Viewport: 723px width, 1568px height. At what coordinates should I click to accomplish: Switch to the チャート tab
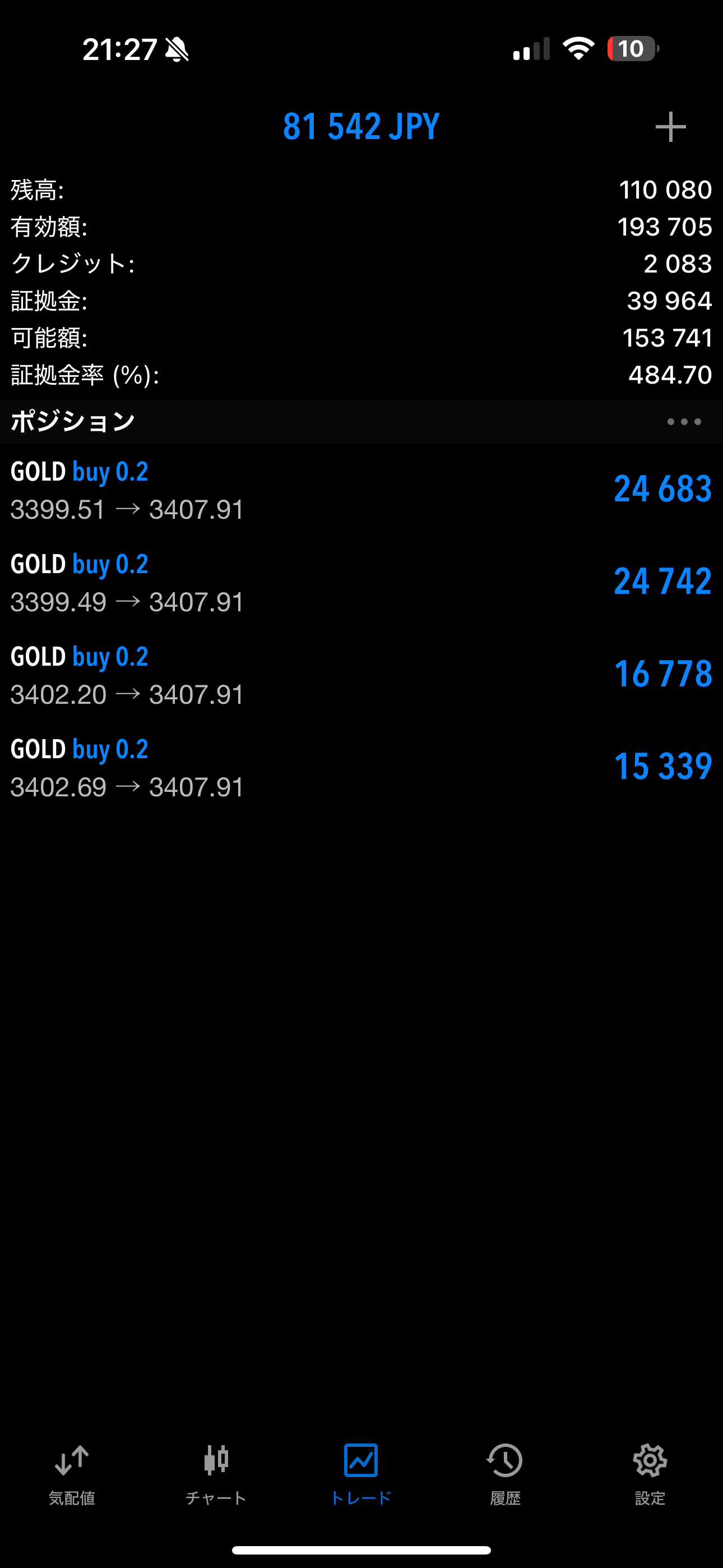point(216,1474)
